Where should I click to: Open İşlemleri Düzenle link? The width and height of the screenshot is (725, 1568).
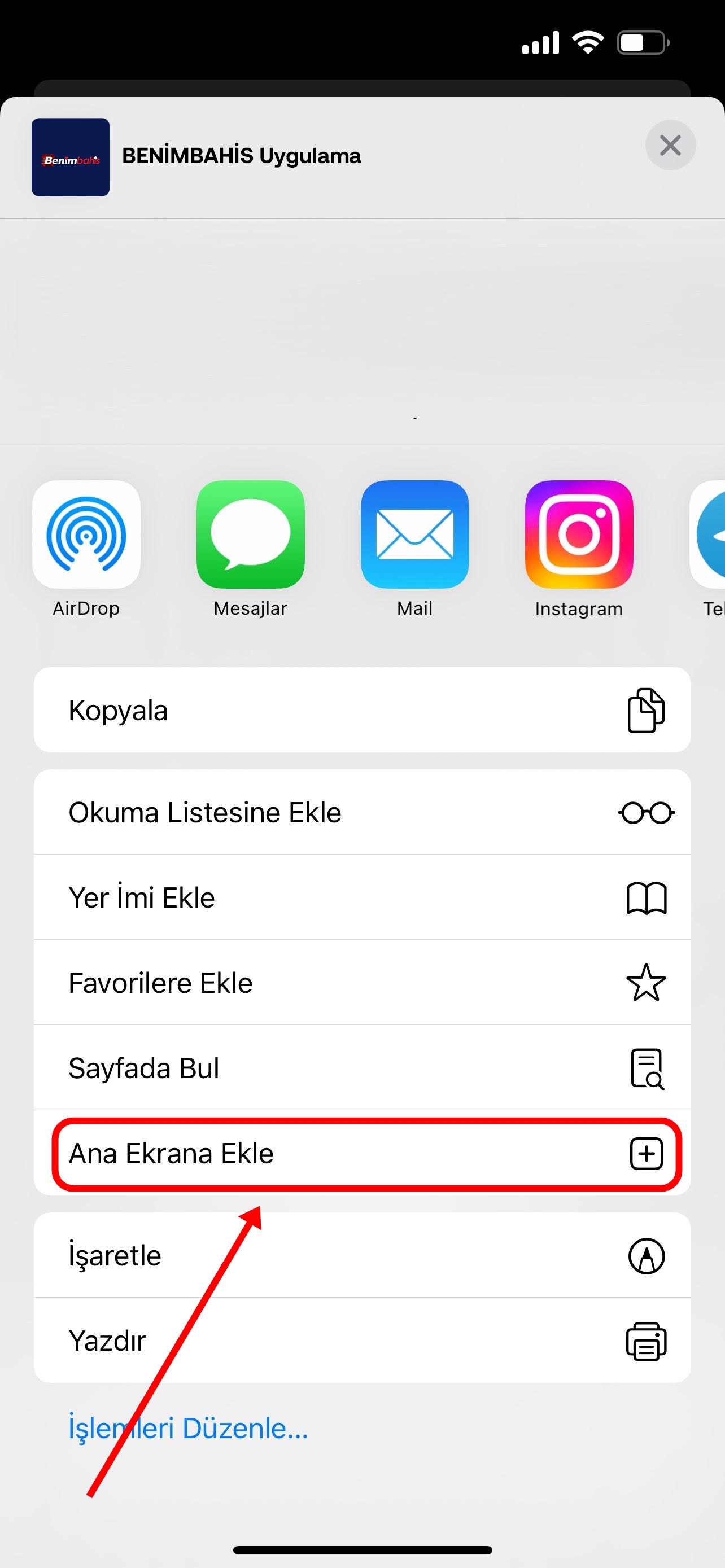(188, 1428)
